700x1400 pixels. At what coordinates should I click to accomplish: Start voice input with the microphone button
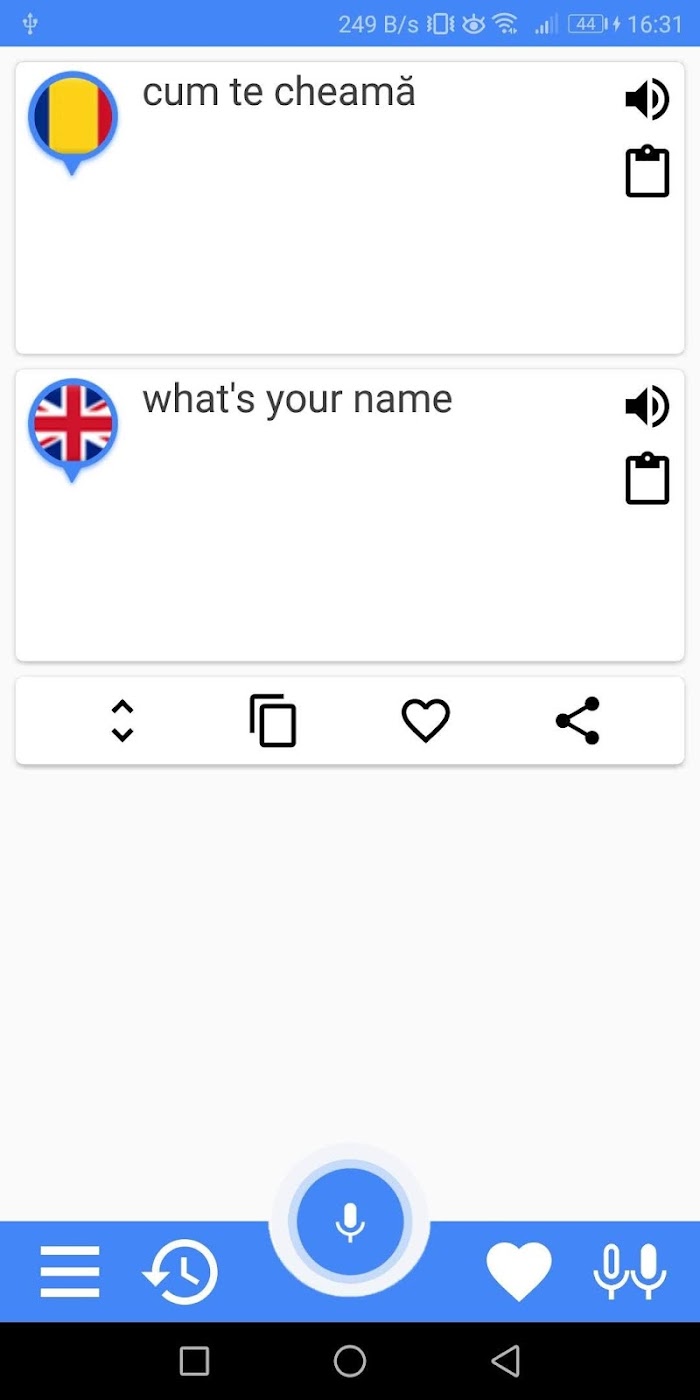[350, 1222]
